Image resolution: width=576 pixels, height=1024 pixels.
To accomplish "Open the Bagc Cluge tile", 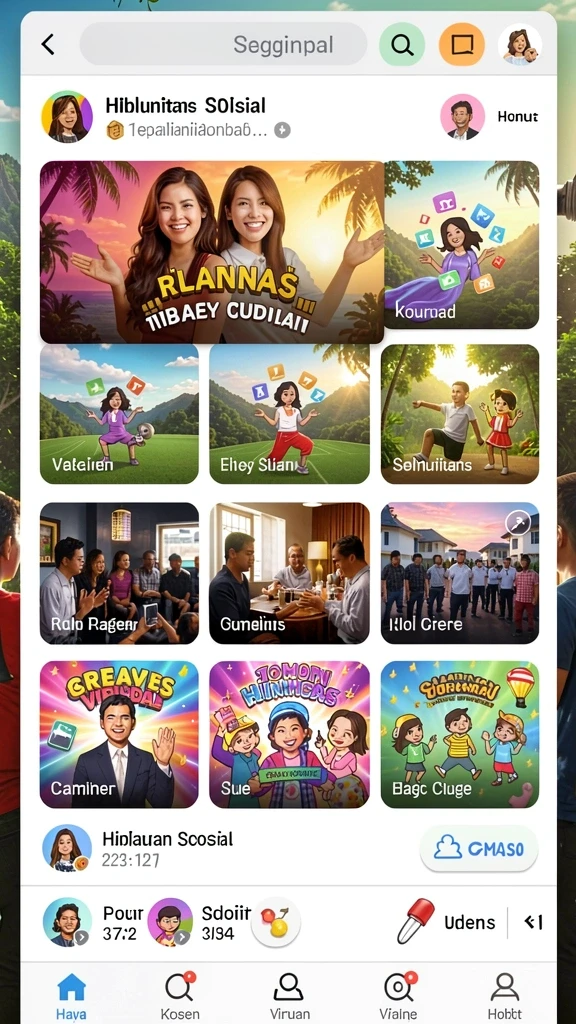I will tap(460, 735).
